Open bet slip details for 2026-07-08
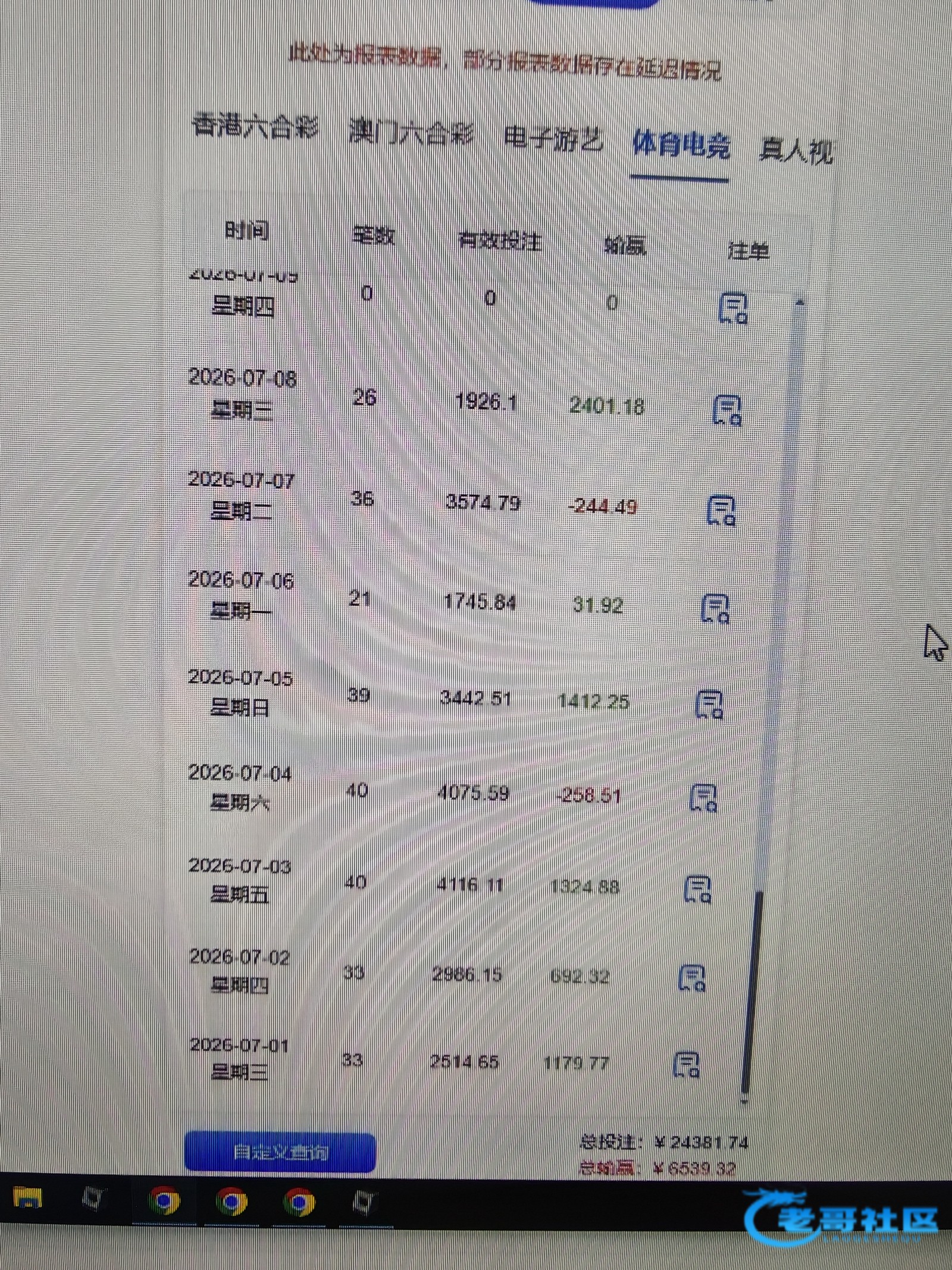The image size is (952, 1270). 727,410
